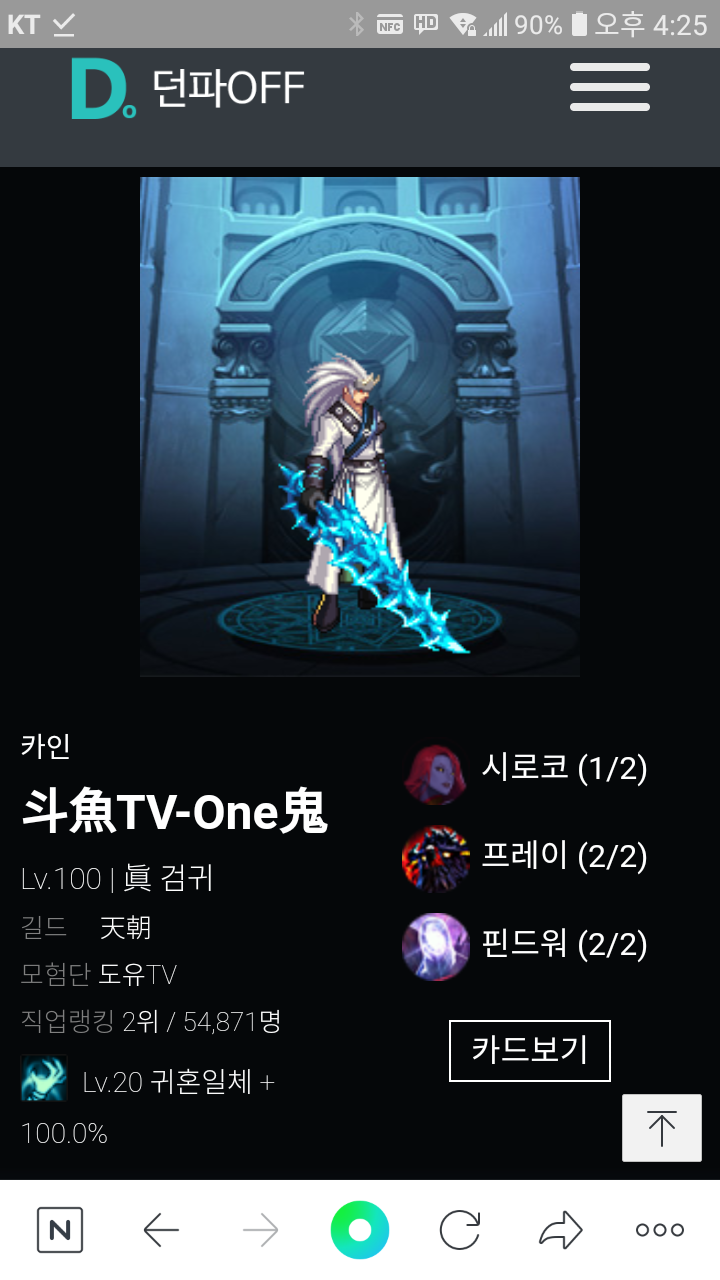Reload the current page

(460, 1230)
